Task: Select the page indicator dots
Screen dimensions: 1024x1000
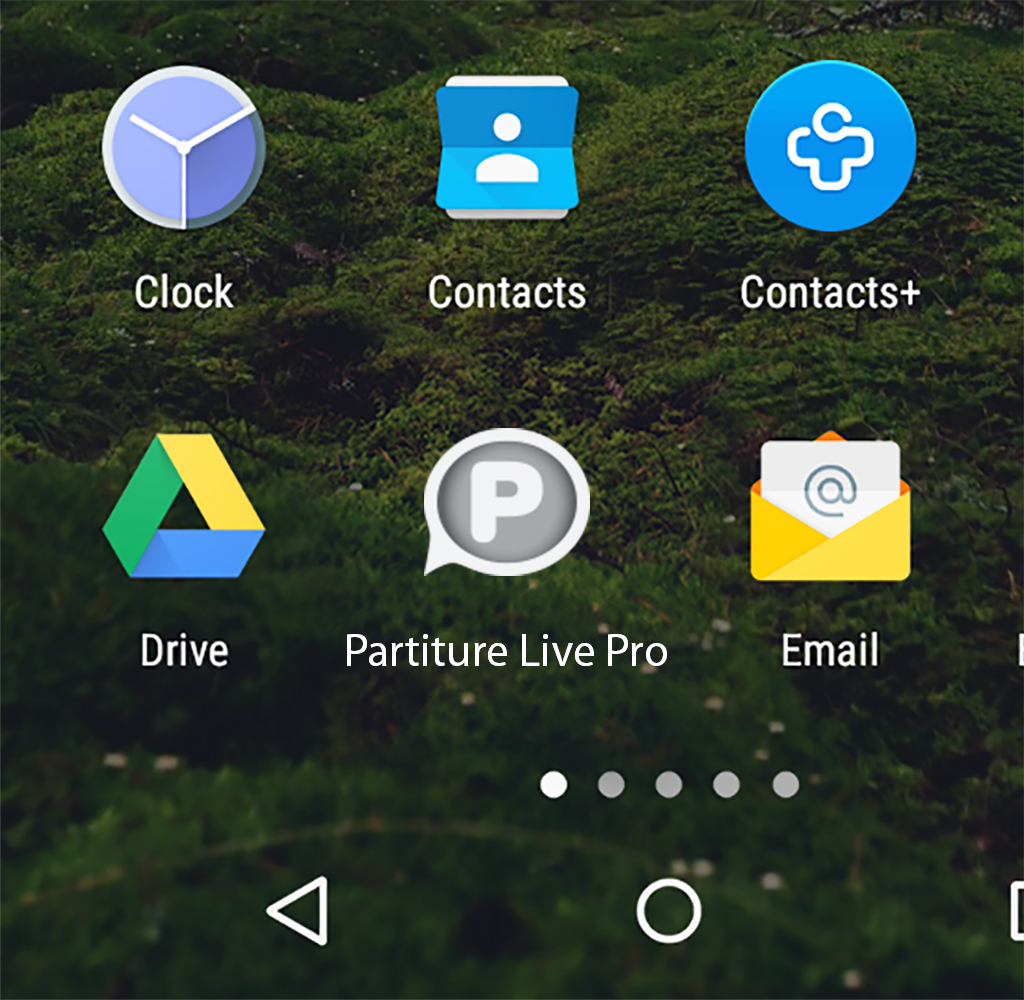Action: pyautogui.click(x=669, y=785)
